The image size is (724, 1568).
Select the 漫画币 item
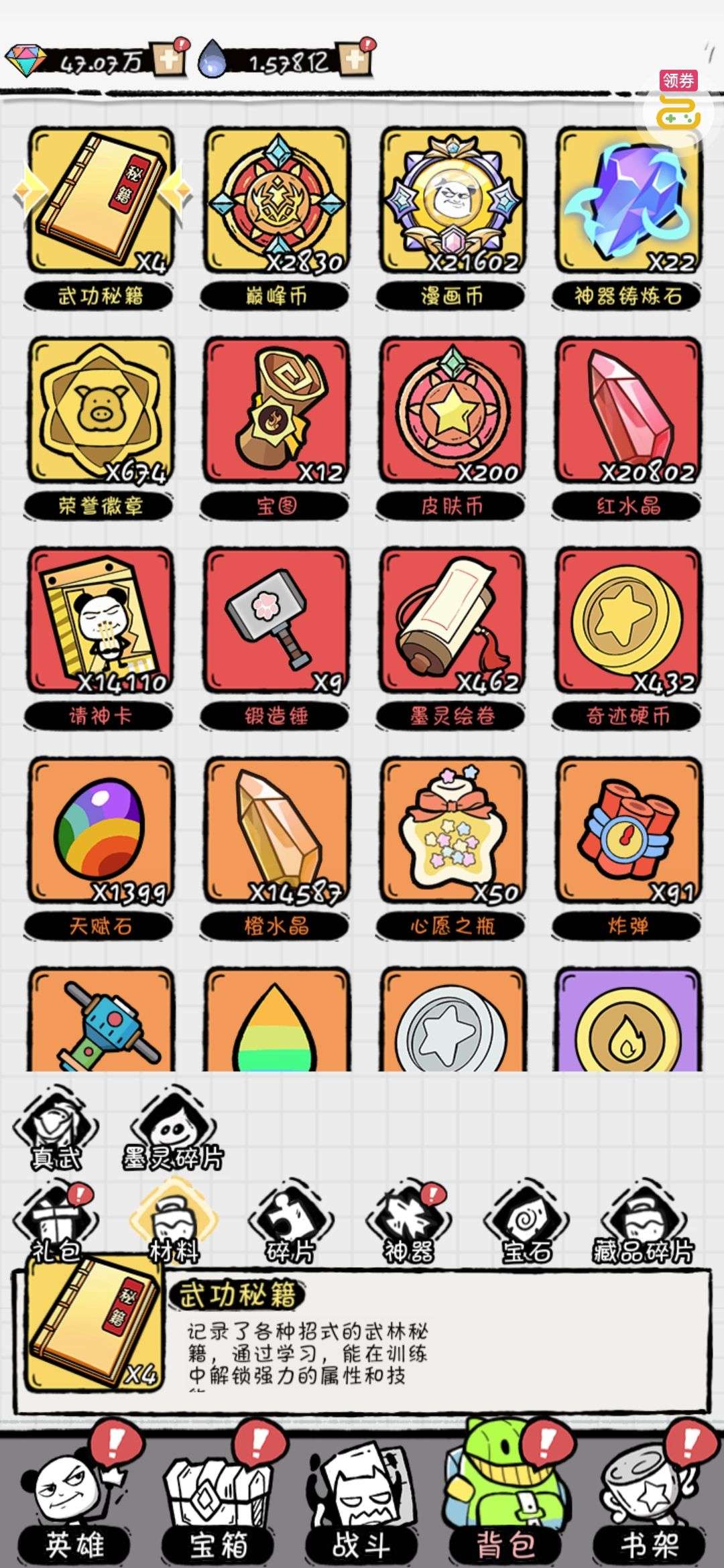point(452,201)
